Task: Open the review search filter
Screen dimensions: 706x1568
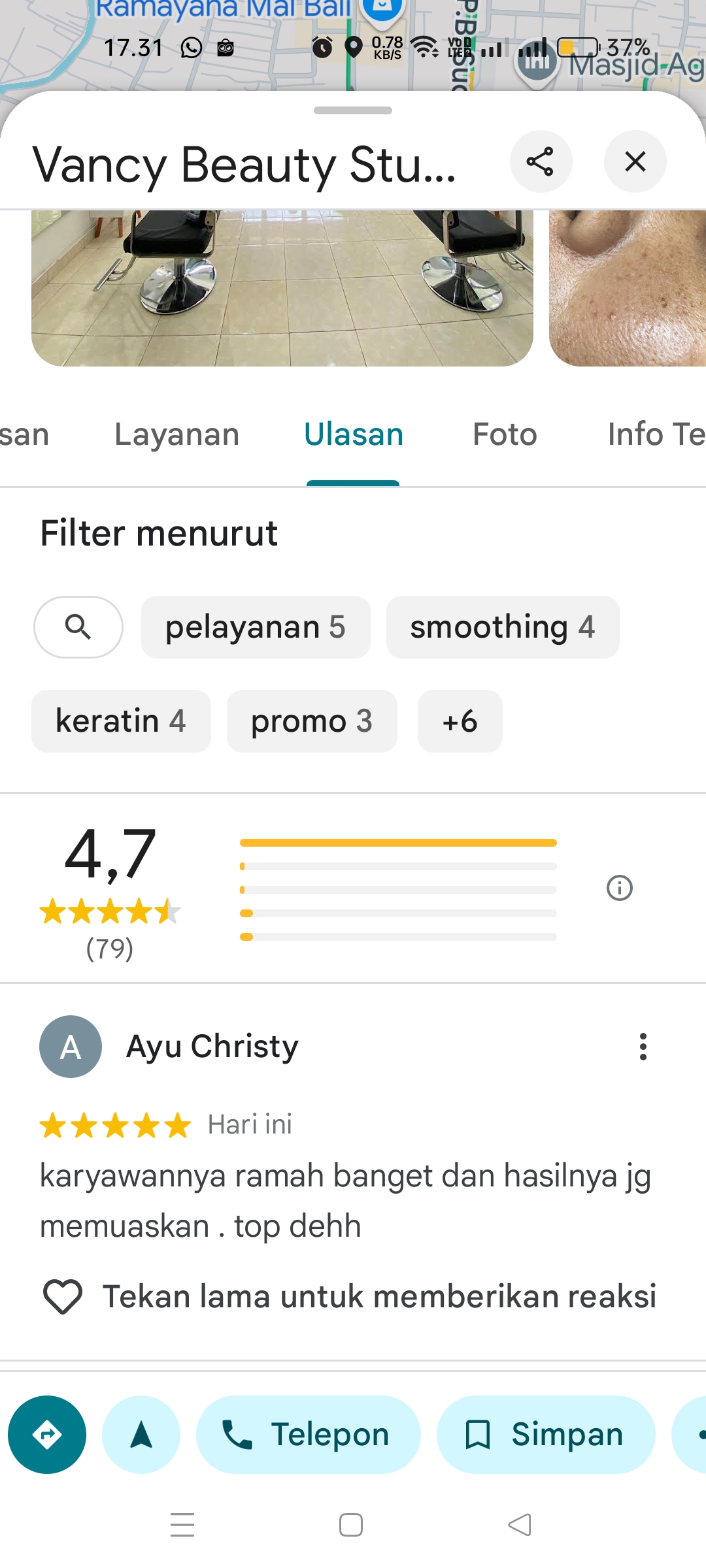Action: [78, 627]
